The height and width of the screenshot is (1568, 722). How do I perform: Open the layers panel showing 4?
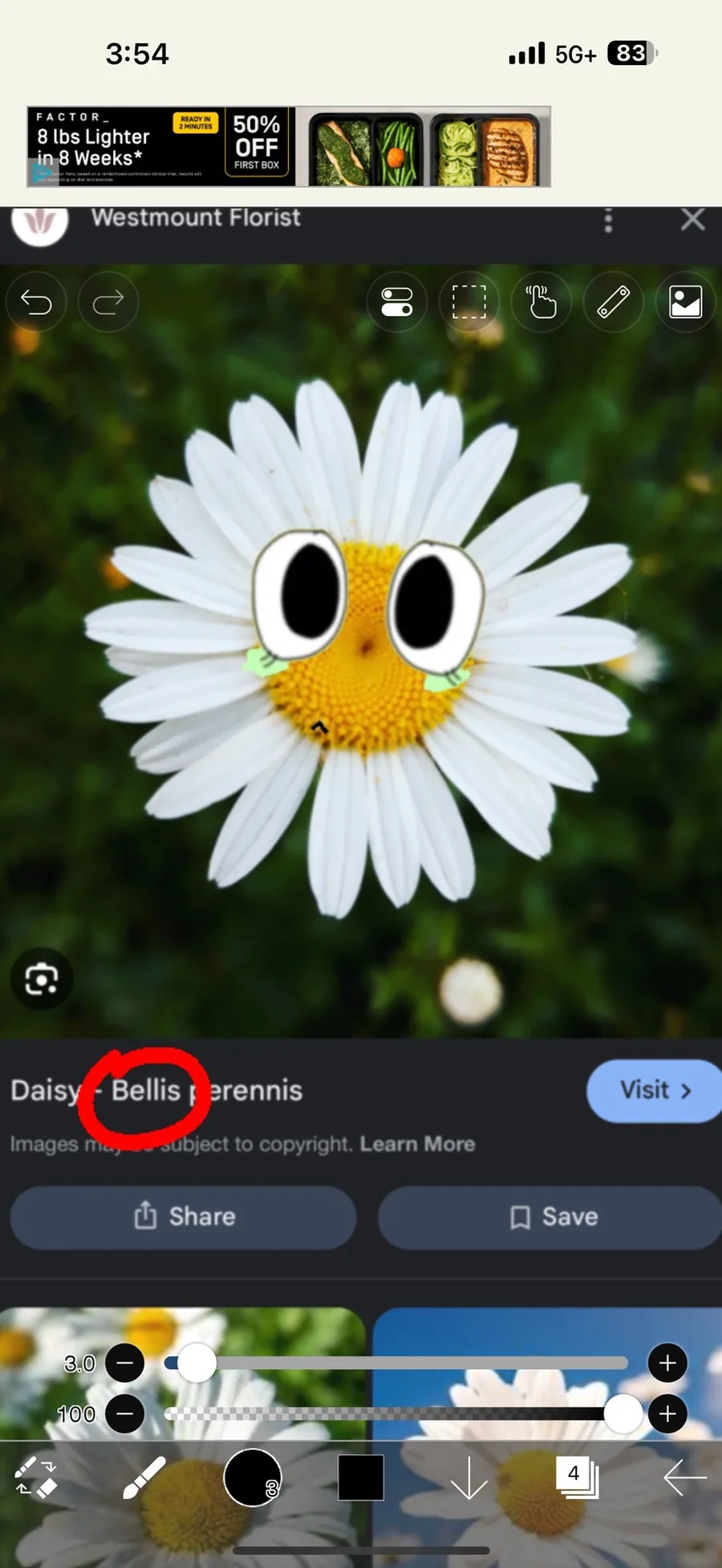coord(578,1477)
